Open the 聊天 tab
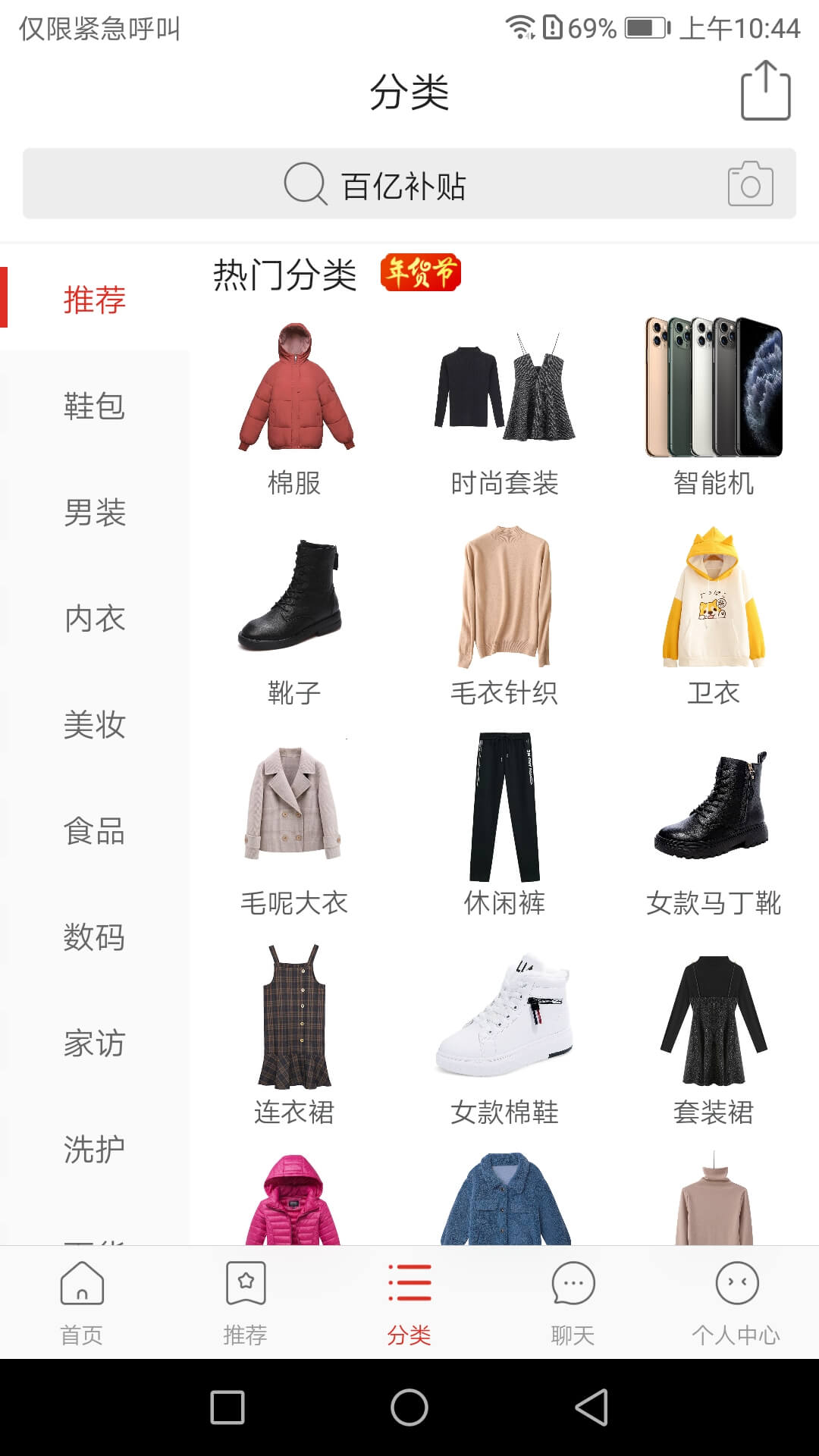819x1456 pixels. tap(573, 1303)
